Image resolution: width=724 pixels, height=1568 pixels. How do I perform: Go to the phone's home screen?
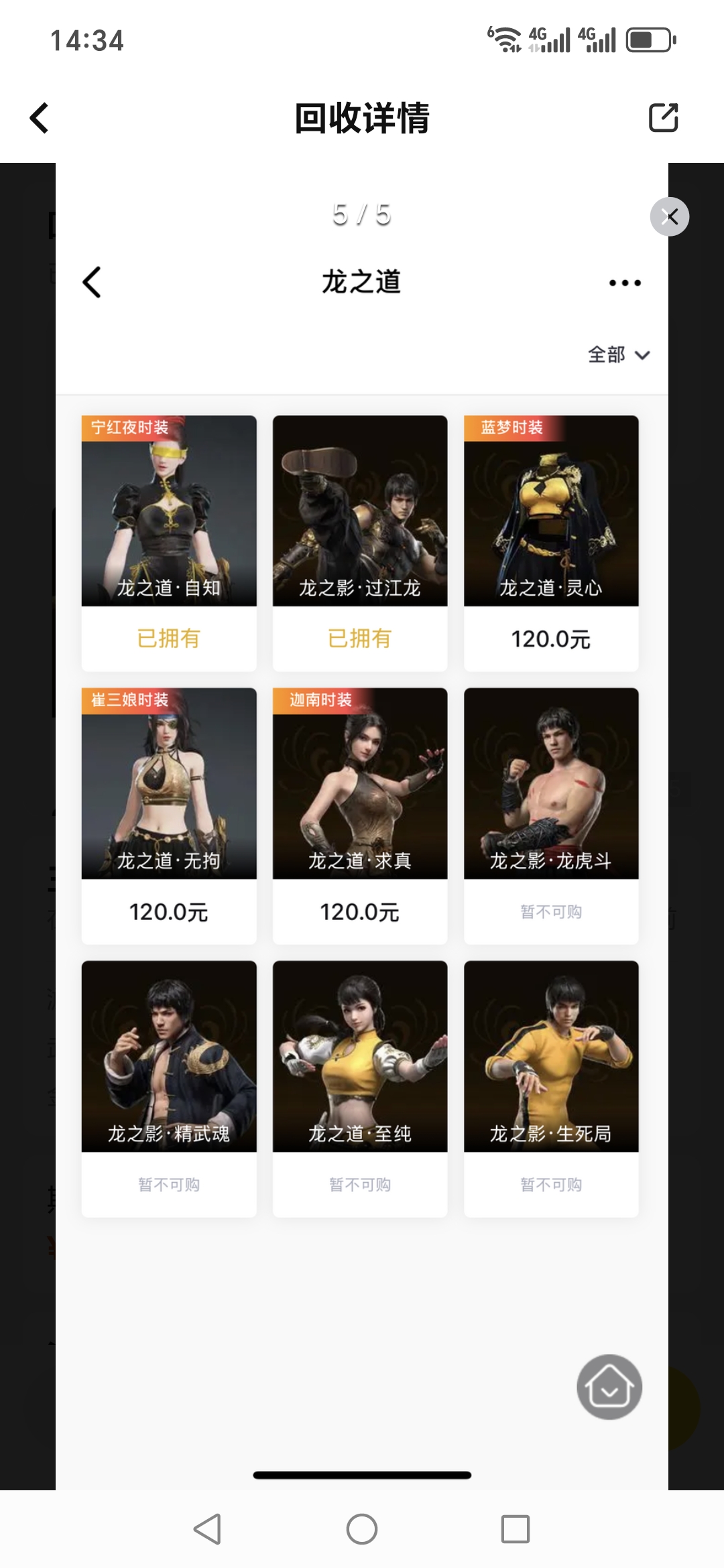click(362, 1529)
